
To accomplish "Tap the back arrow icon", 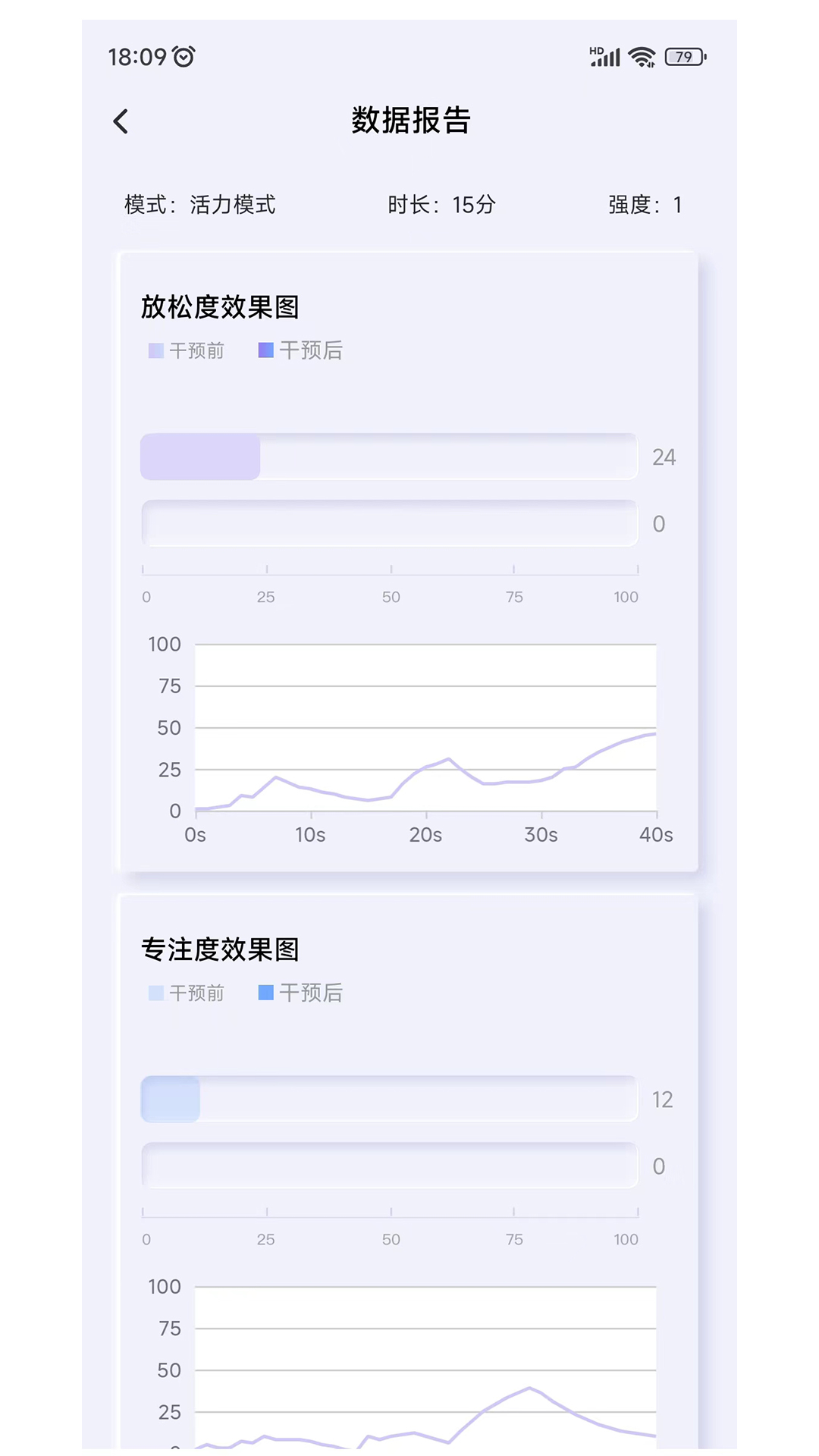I will click(121, 121).
